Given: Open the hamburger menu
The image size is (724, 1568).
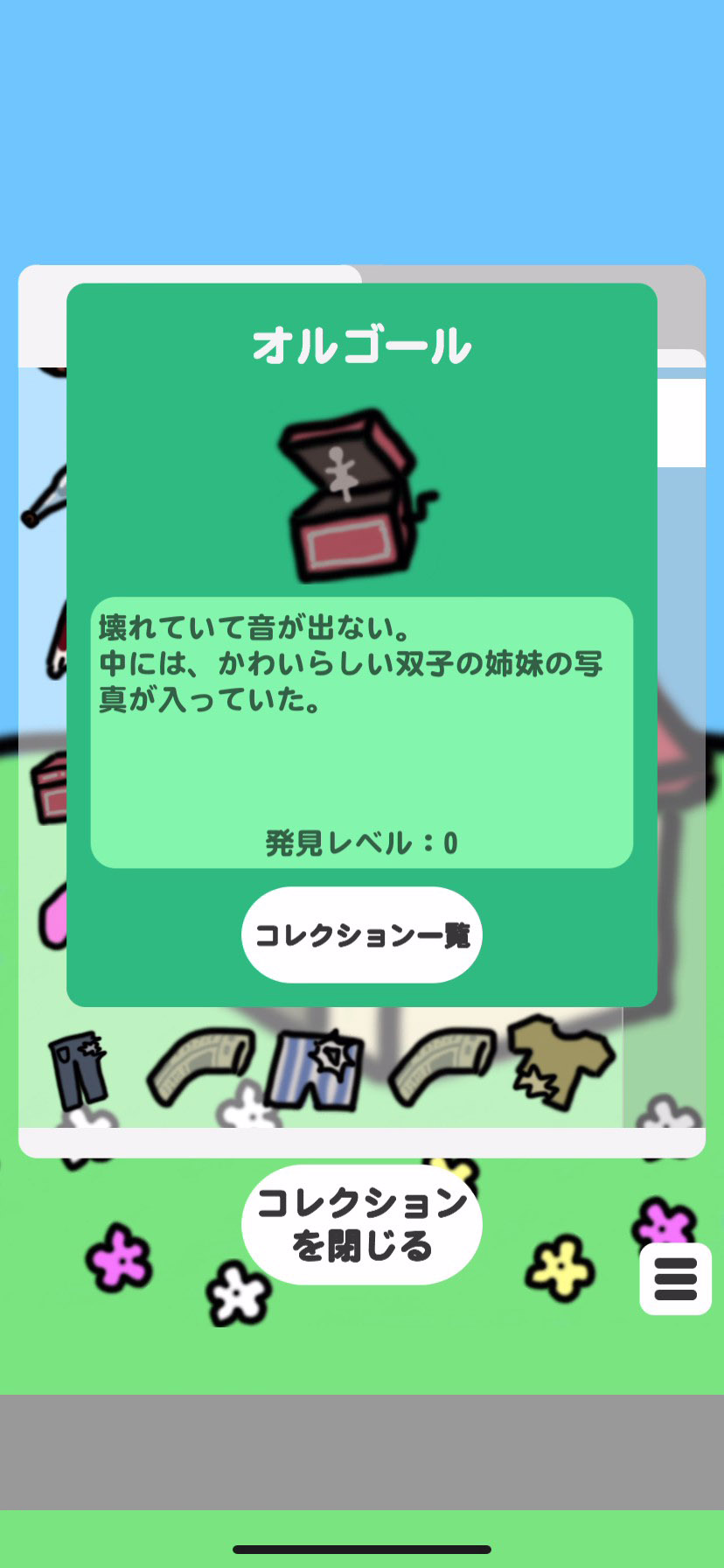Looking at the screenshot, I should pyautogui.click(x=675, y=1277).
